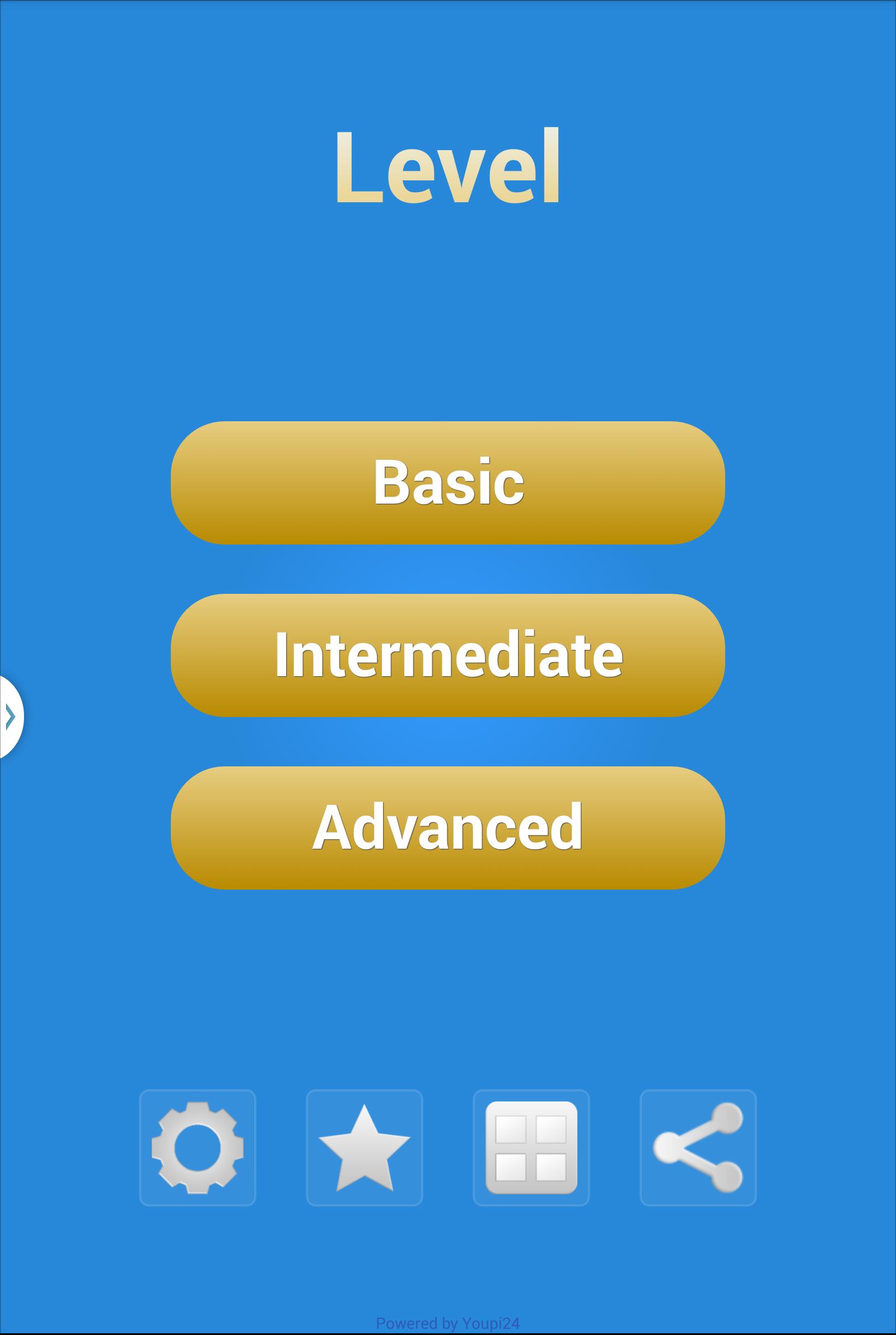Screen dimensions: 896x1335
Task: Tap the star rating icon
Action: tap(364, 1147)
